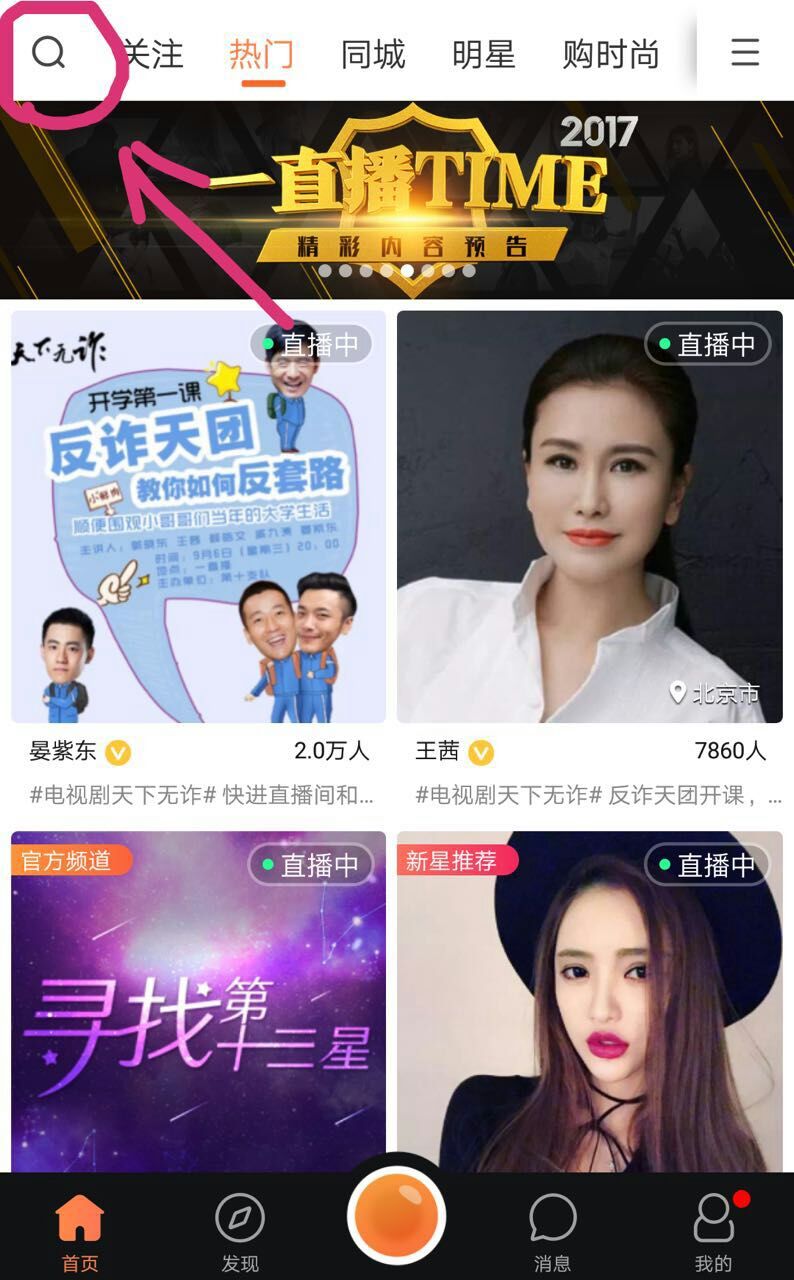
Task: Open the search magnifier icon
Action: 48,53
